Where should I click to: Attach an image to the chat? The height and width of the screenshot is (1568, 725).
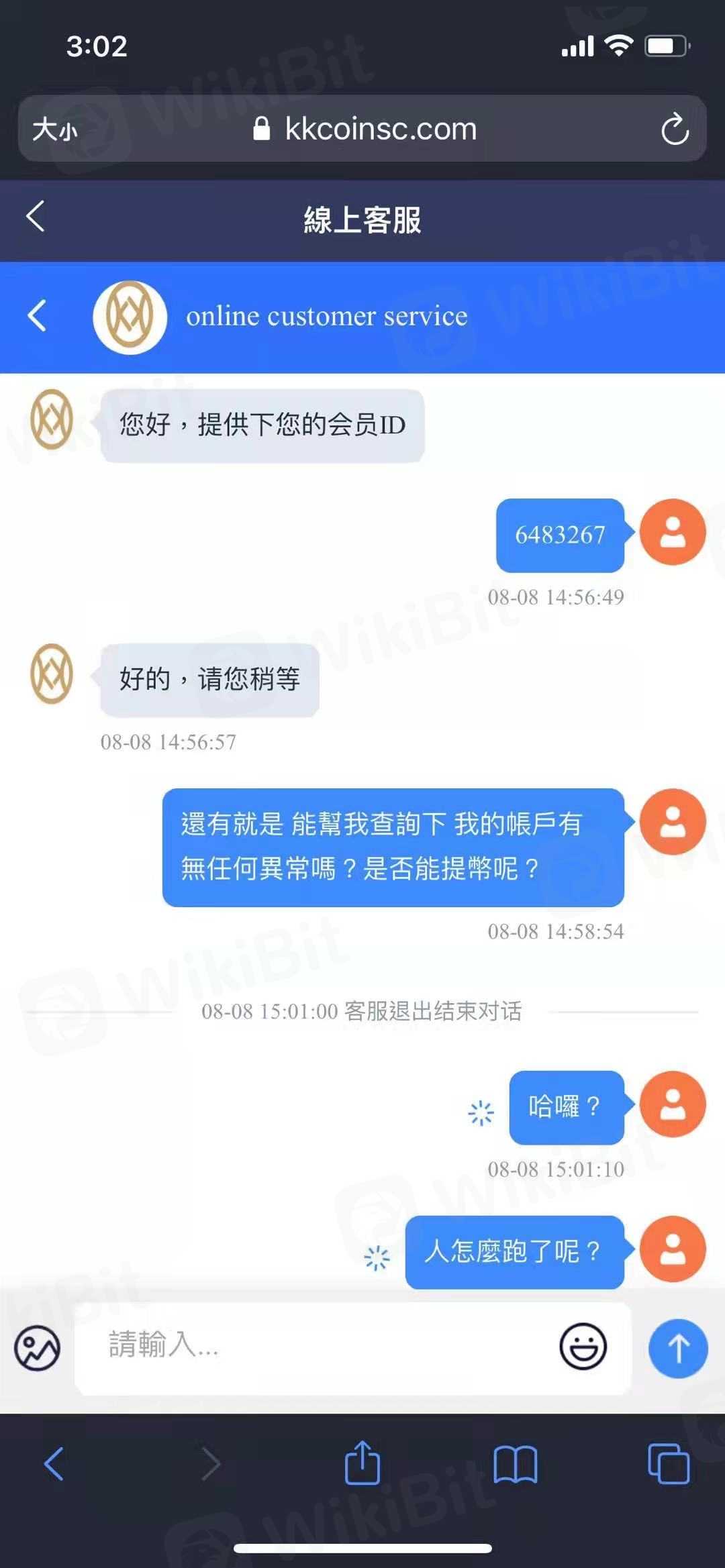point(38,1348)
